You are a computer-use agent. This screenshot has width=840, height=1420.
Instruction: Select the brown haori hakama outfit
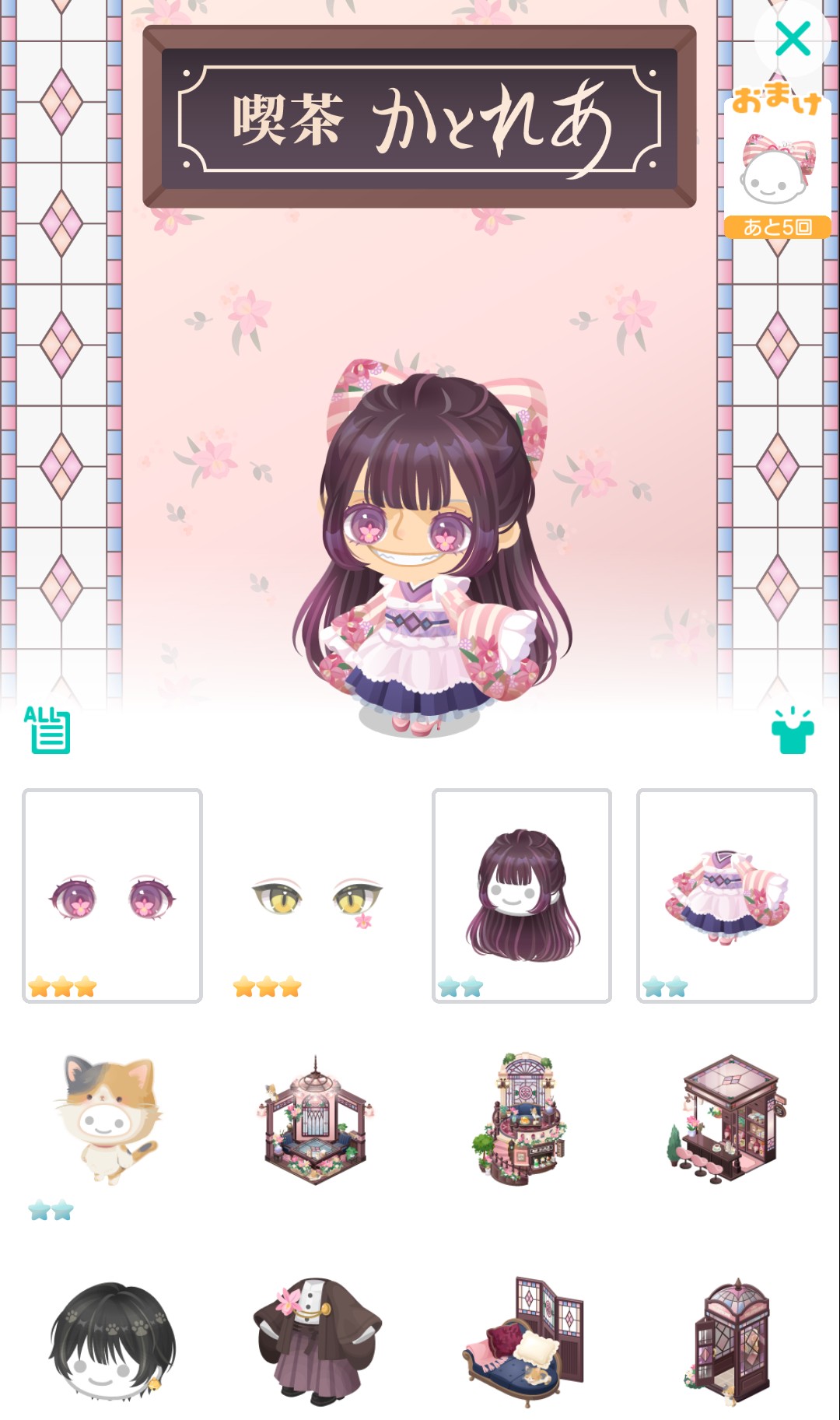[x=316, y=1340]
